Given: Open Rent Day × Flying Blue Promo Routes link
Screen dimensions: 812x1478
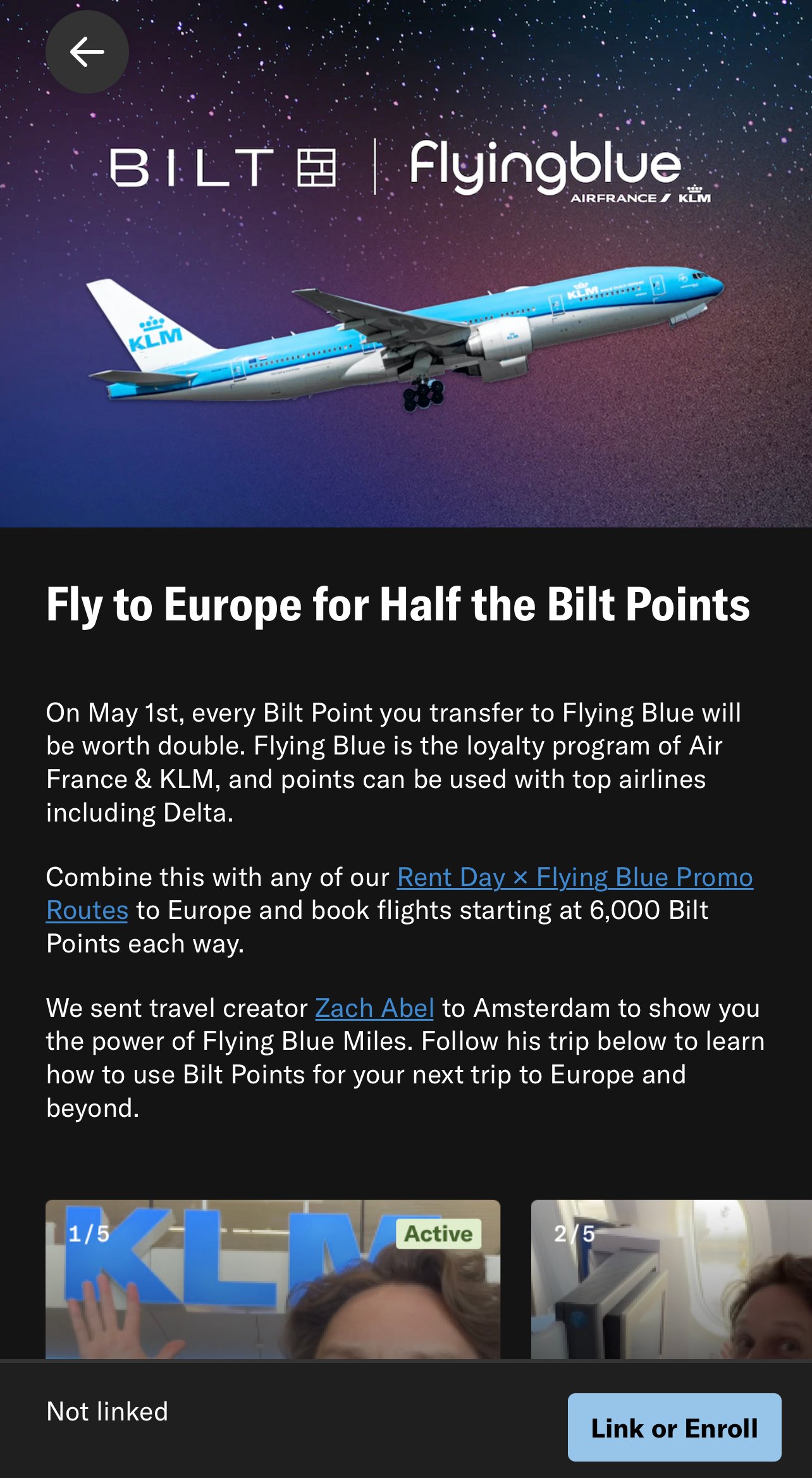Looking at the screenshot, I should (574, 877).
